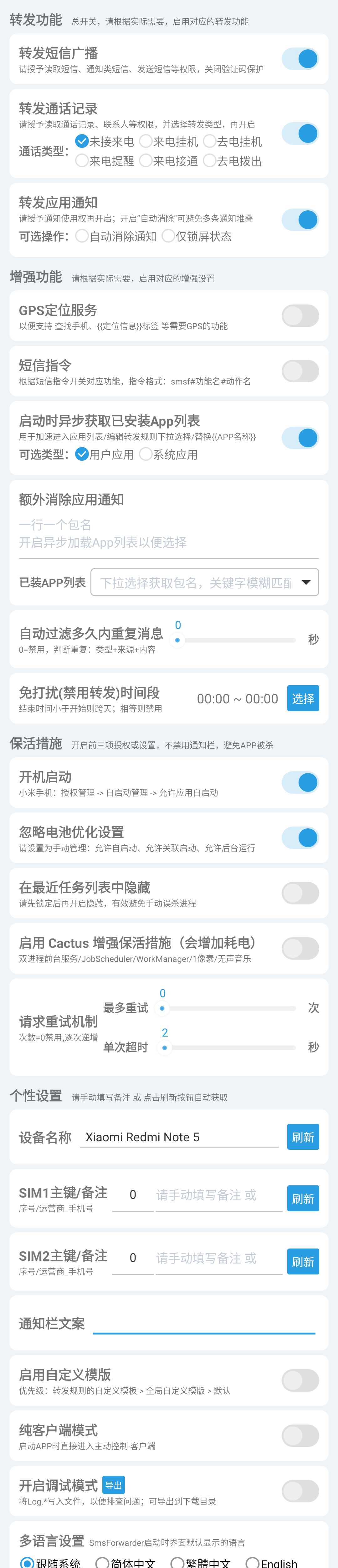Image resolution: width=338 pixels, height=1568 pixels.
Task: Focus the 通知栏文案 text field
Action: [x=204, y=1323]
